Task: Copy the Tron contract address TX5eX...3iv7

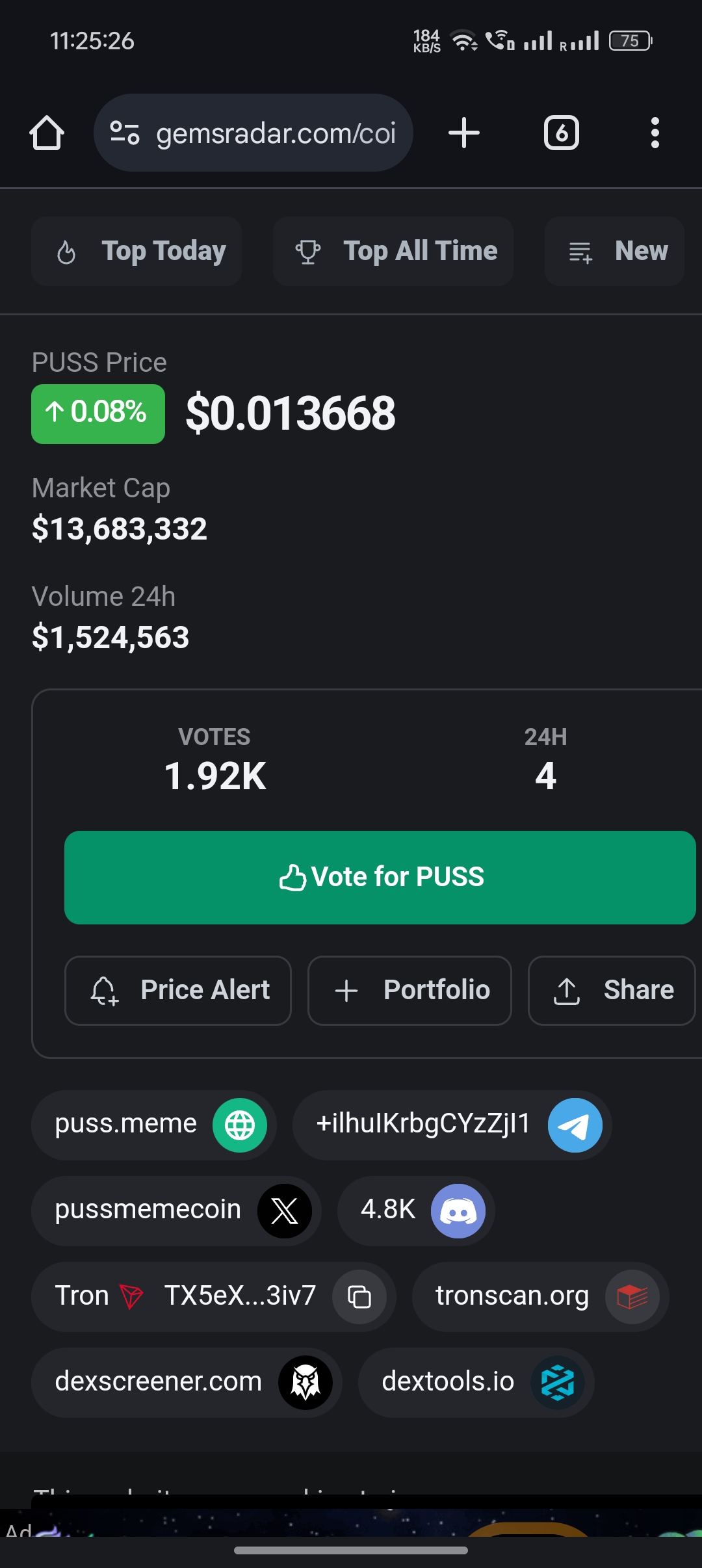Action: point(359,1296)
